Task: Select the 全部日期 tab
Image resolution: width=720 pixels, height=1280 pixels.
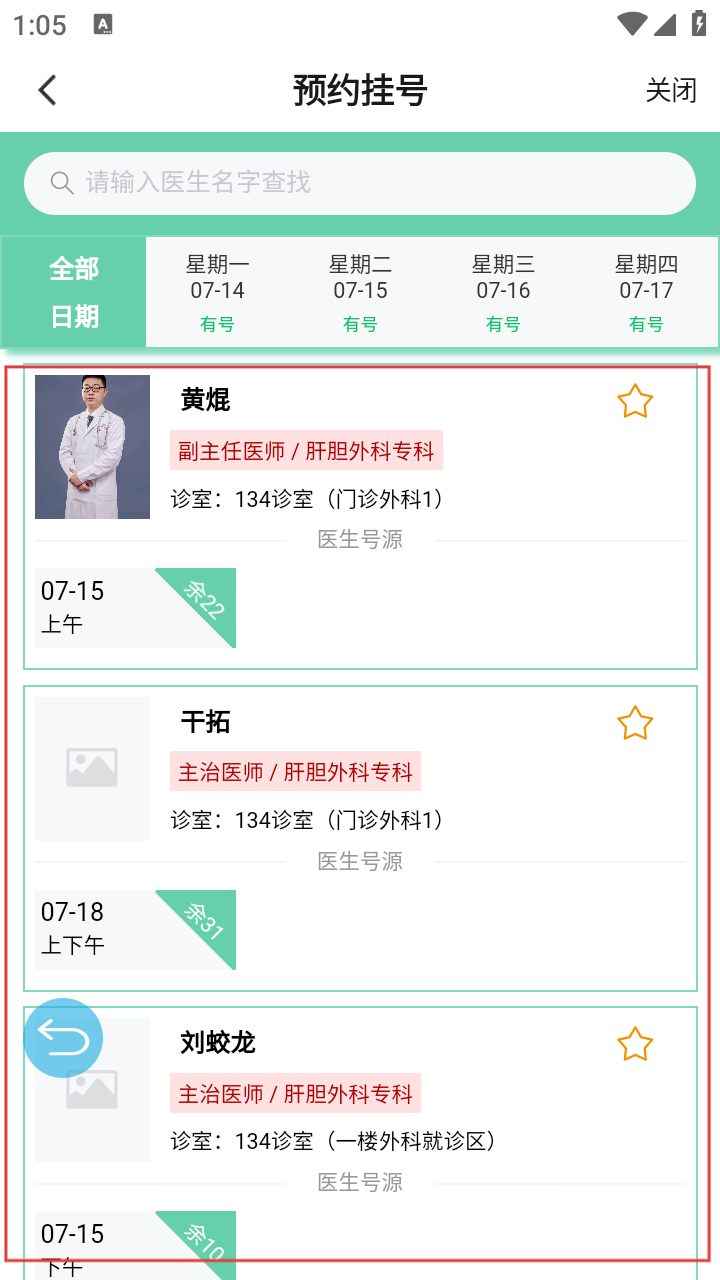Action: 74,292
